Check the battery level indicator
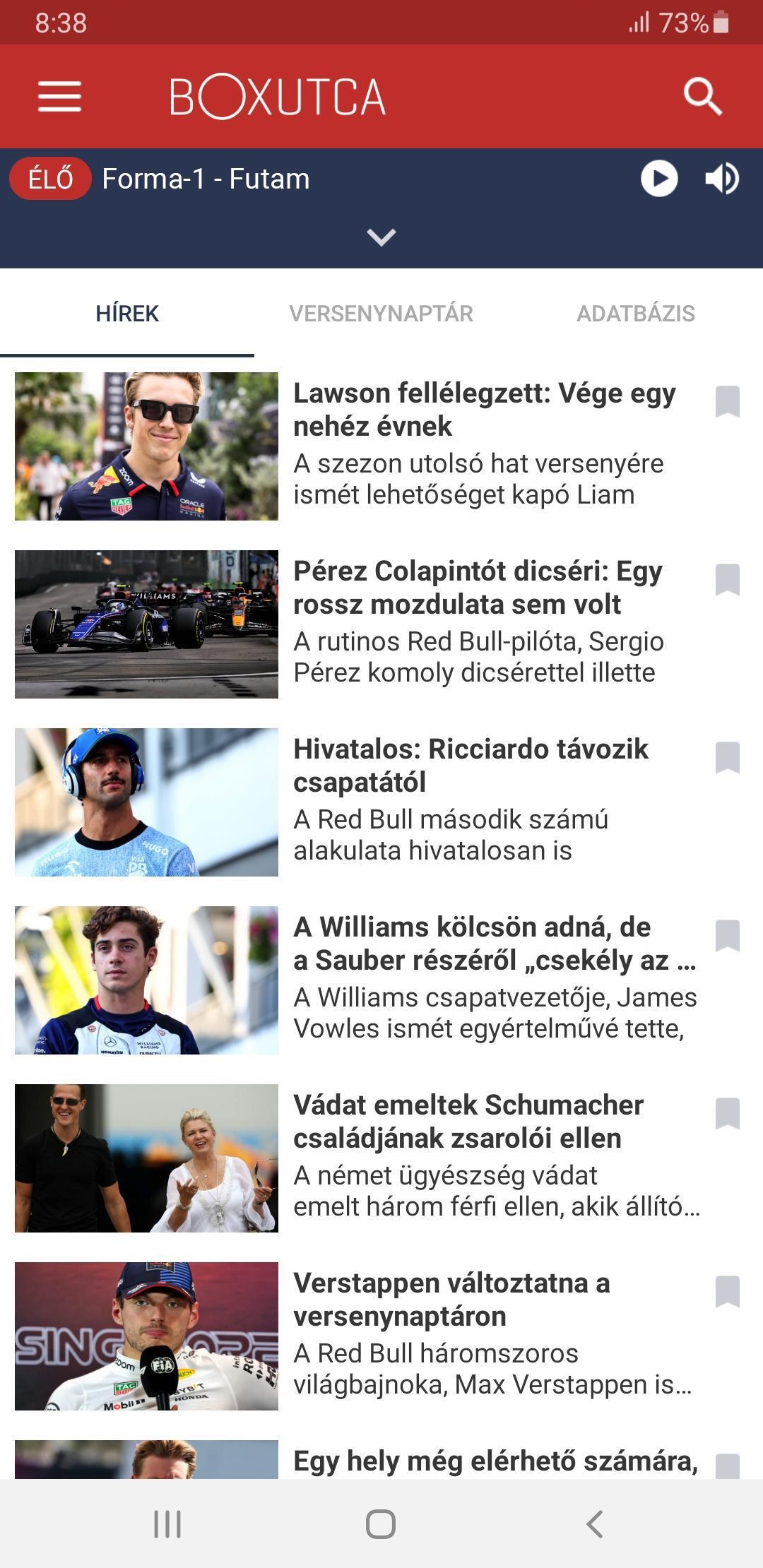763x1568 pixels. tap(721, 23)
